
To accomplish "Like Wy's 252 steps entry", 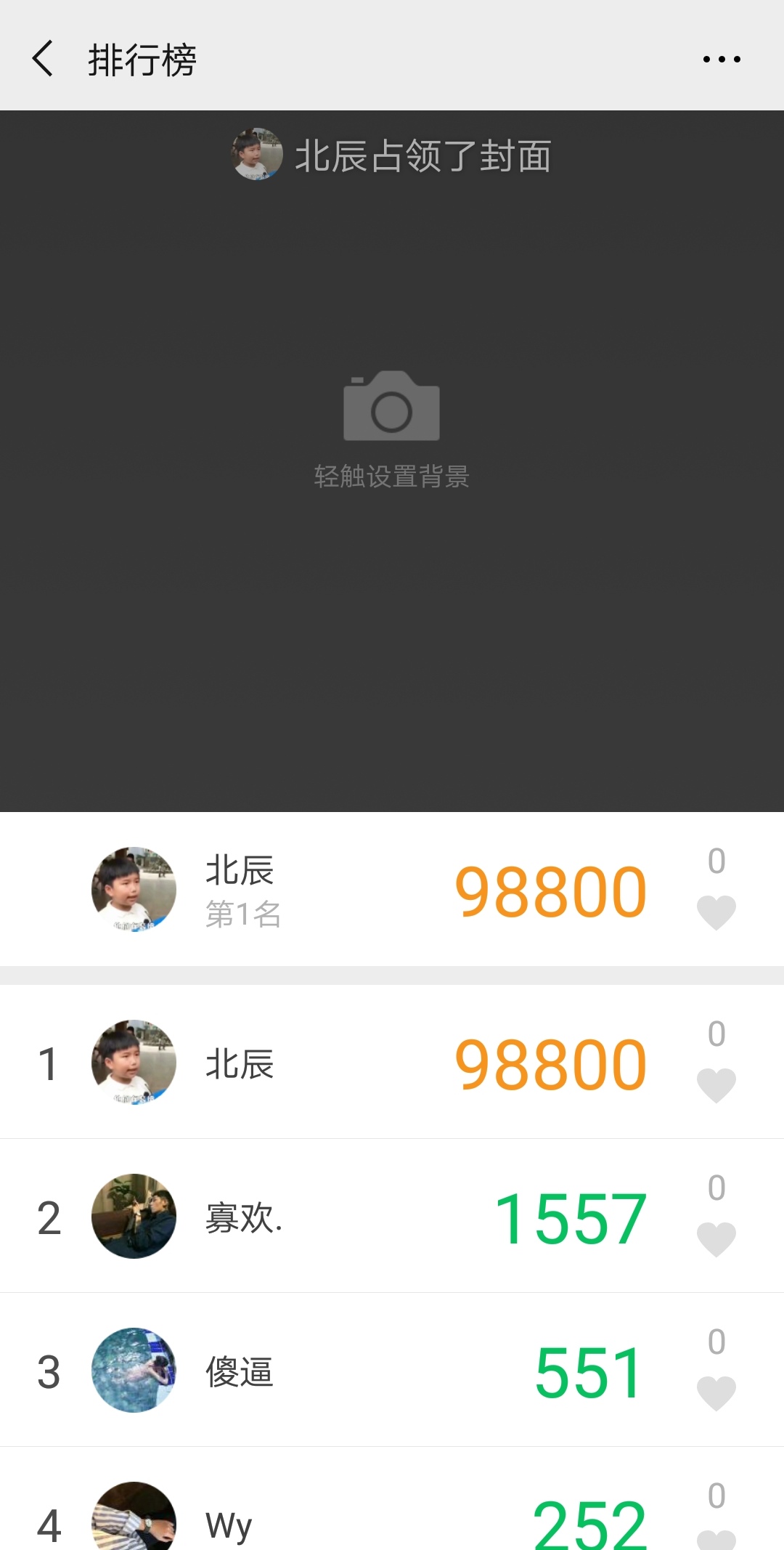I will [x=716, y=1538].
